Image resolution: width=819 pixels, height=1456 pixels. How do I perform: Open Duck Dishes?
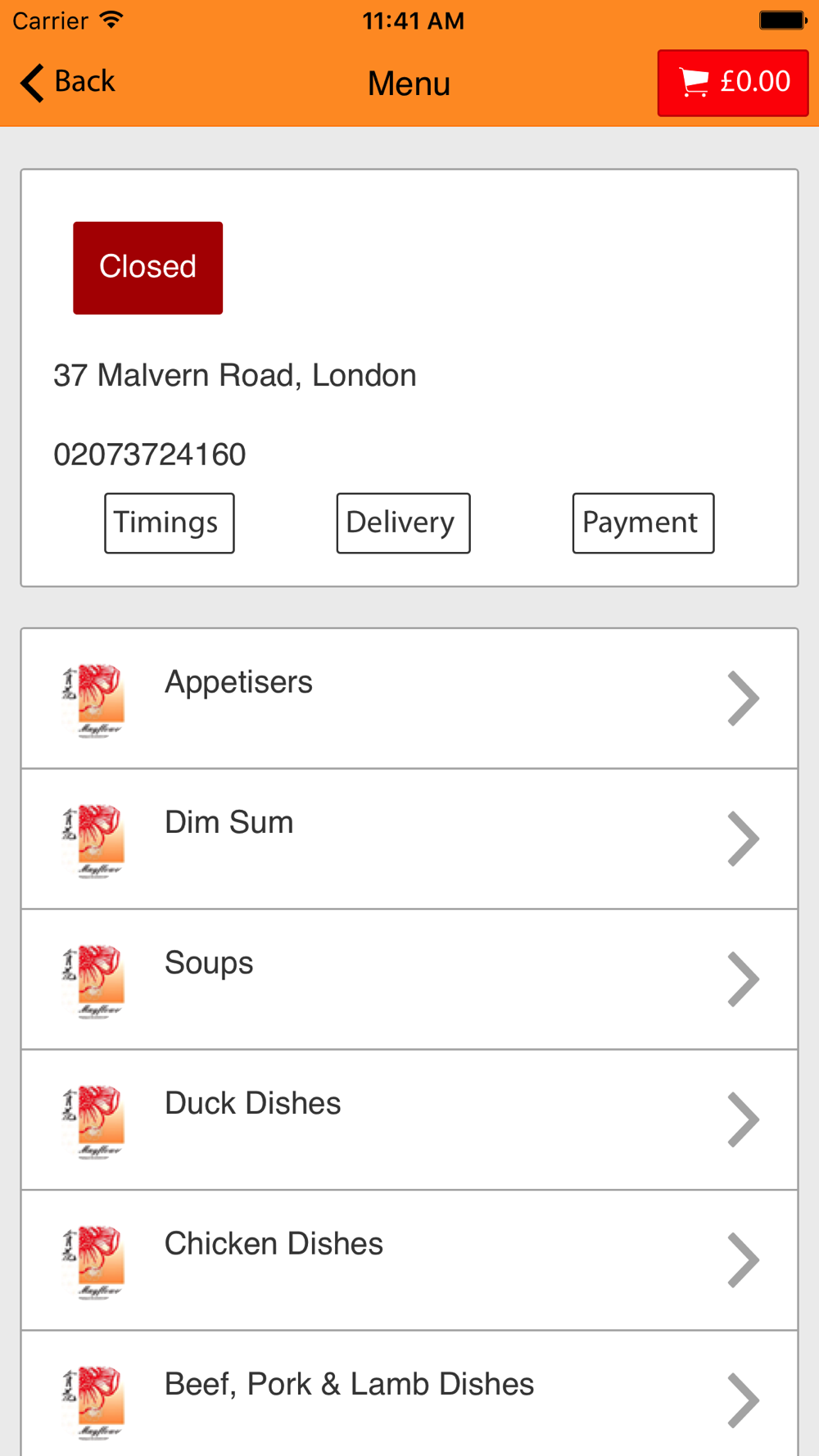coord(409,1119)
